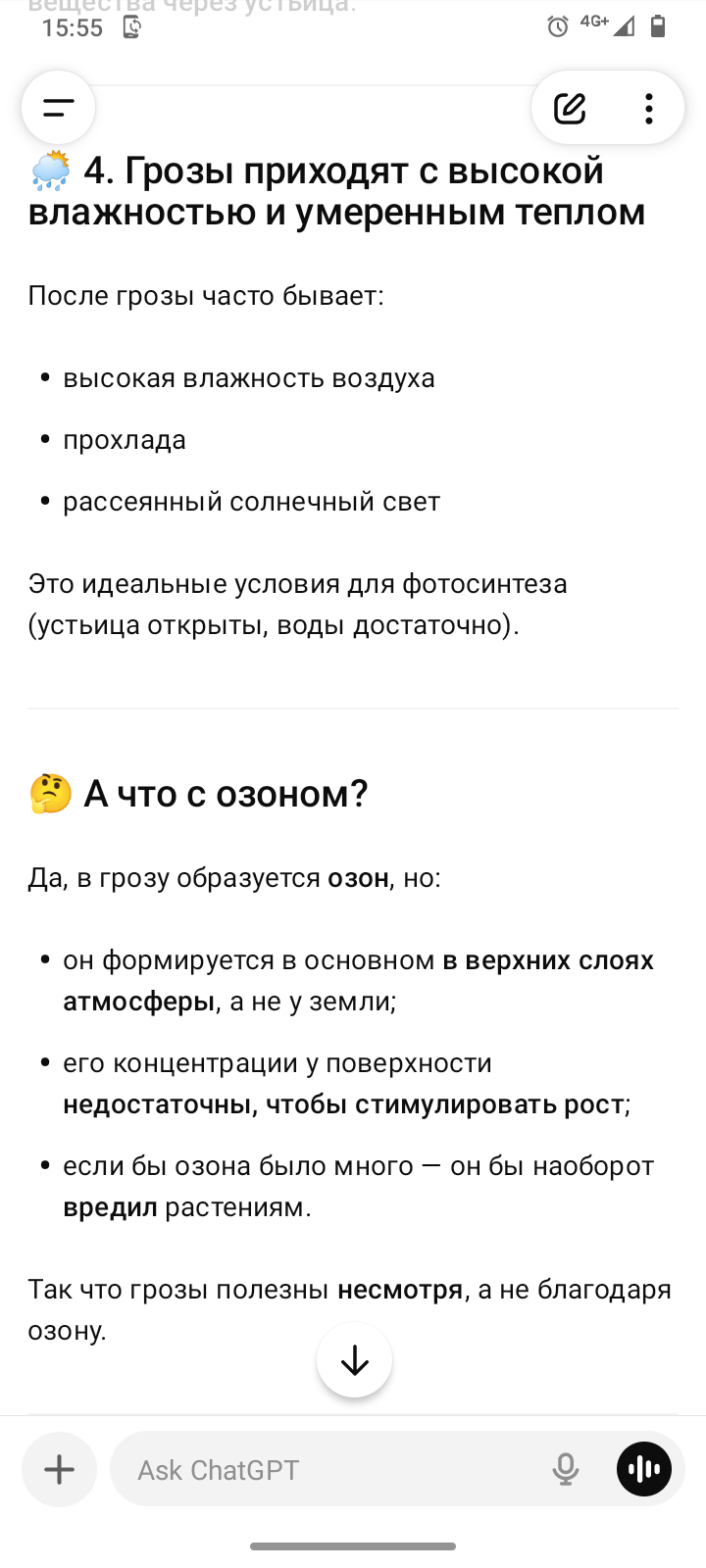Open the sidebar menu button
The image size is (706, 1568).
[x=59, y=108]
